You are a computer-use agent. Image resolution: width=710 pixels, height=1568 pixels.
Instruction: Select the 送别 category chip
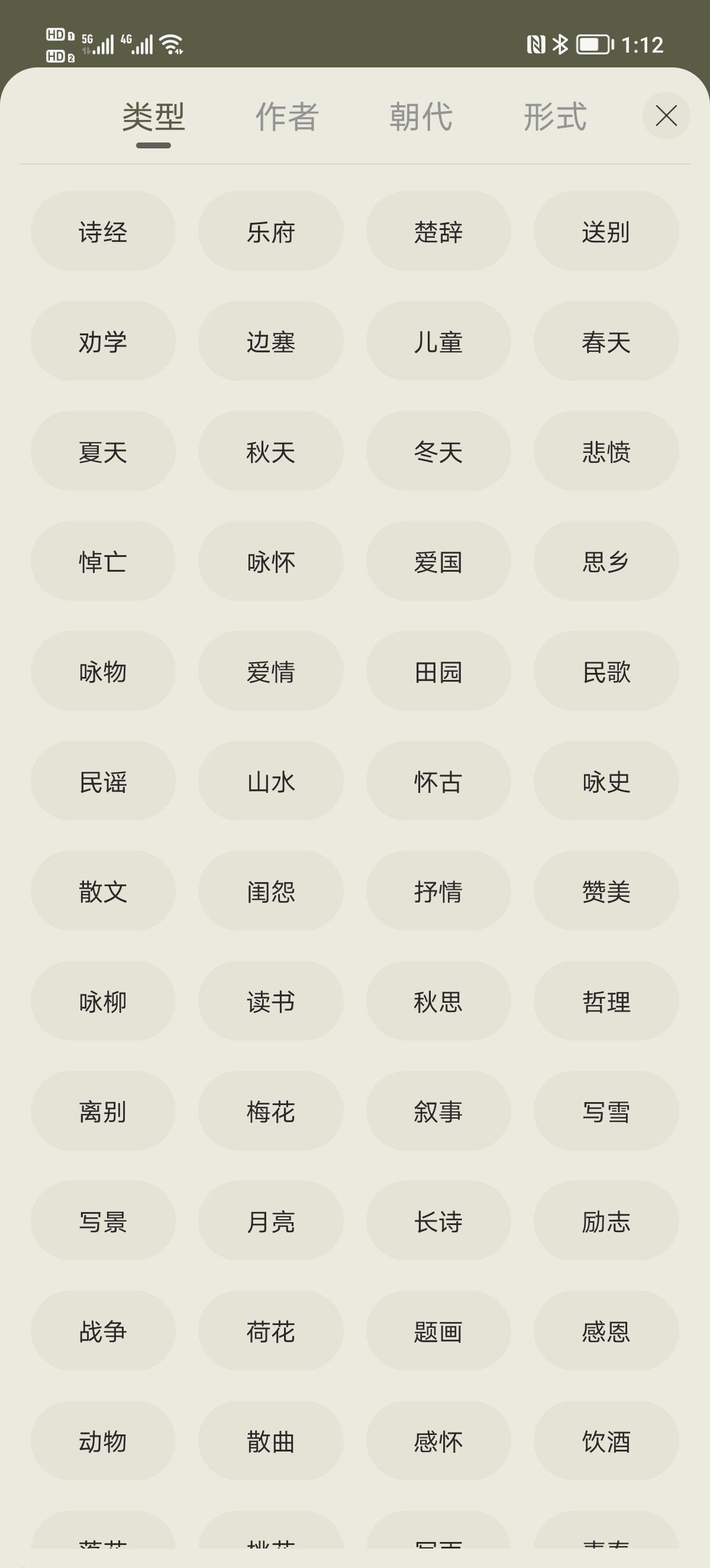pyautogui.click(x=606, y=232)
